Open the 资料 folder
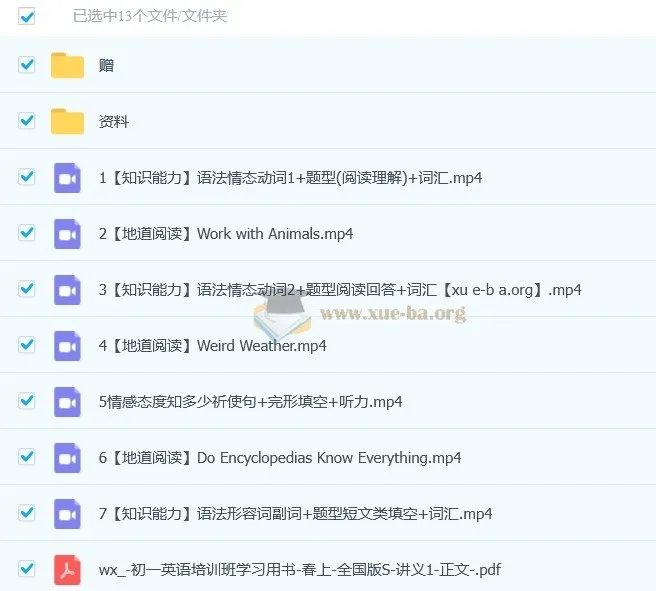The image size is (656, 591). 113,122
